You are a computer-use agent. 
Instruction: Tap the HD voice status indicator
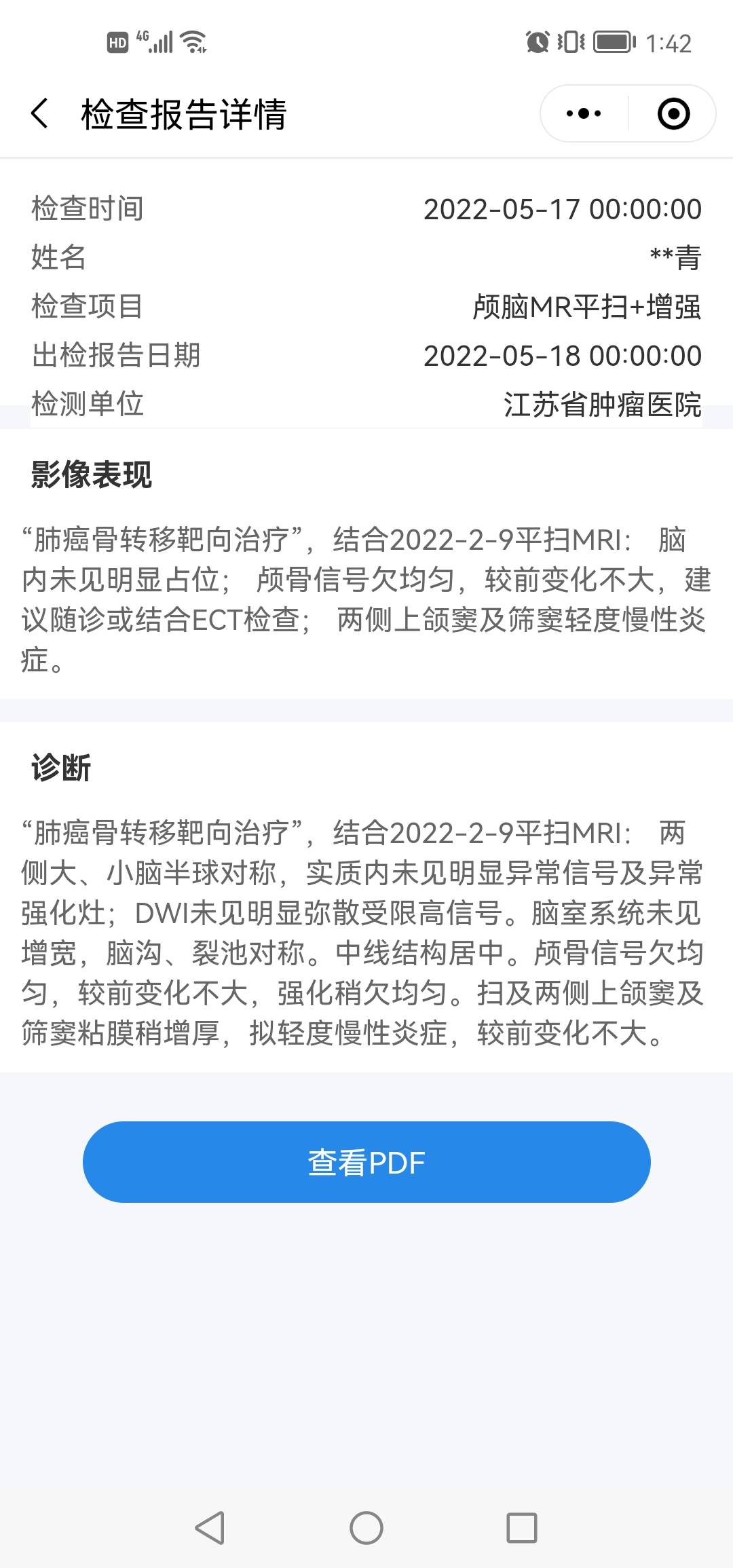(117, 43)
